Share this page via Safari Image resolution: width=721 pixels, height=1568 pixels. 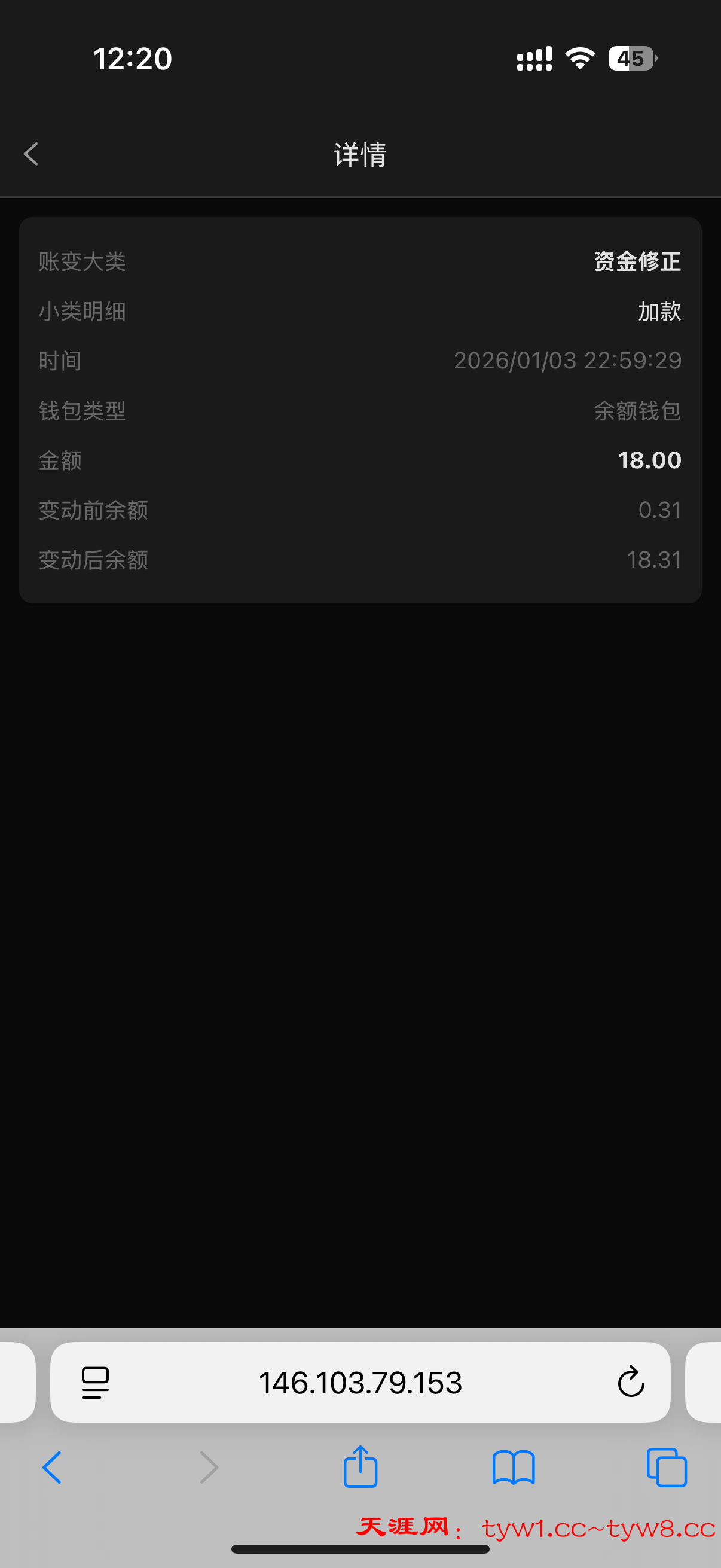(x=360, y=1466)
